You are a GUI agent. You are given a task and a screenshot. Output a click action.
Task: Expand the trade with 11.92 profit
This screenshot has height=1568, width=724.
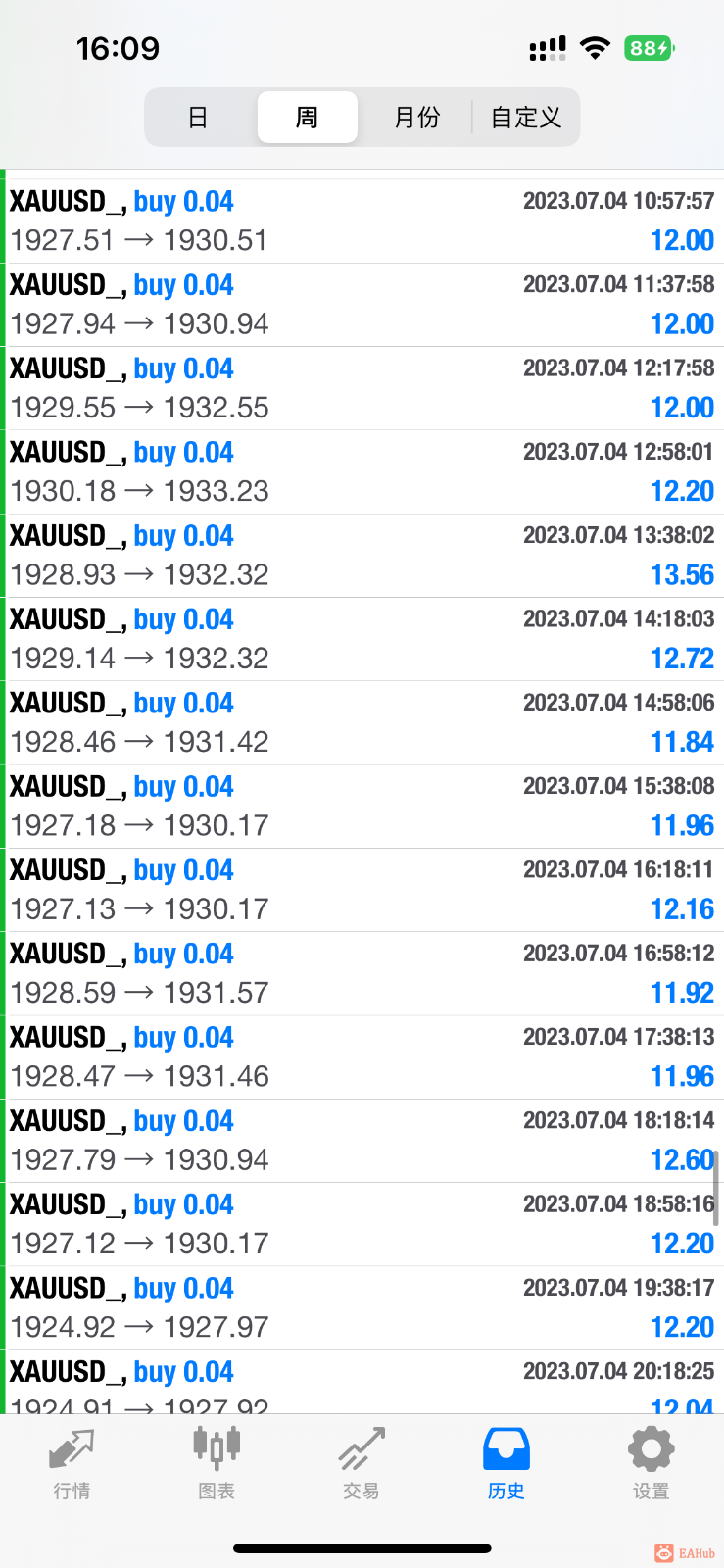362,973
